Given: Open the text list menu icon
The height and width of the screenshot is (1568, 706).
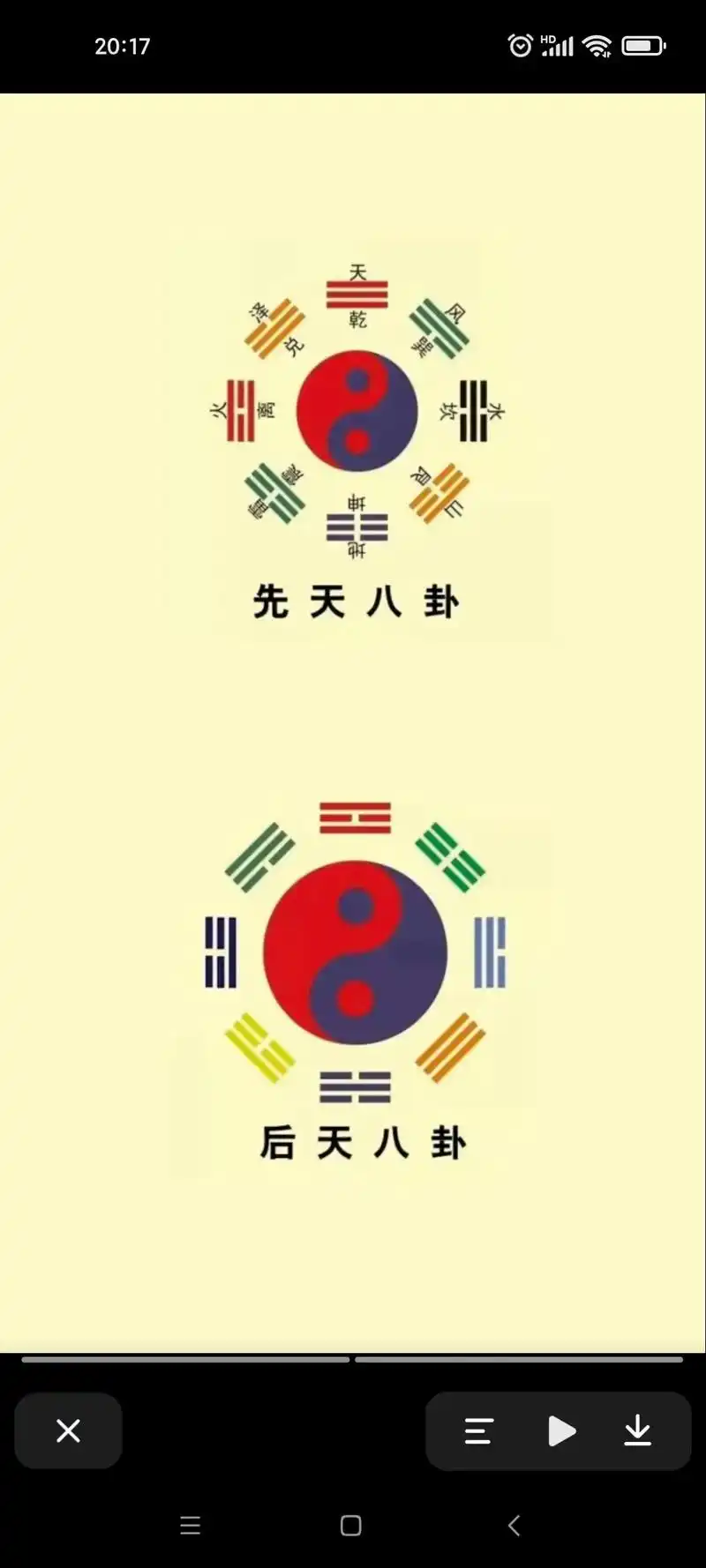Looking at the screenshot, I should point(477,1430).
